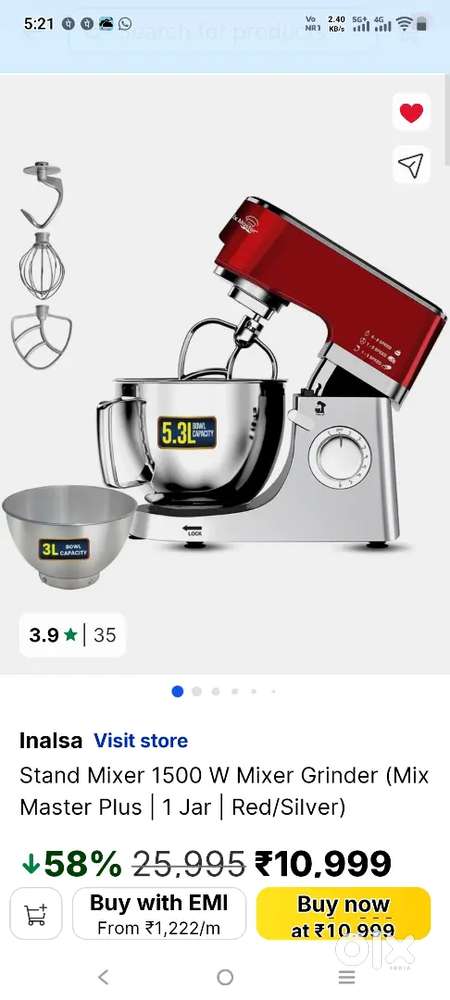Open recent apps from navigation bar

[x=346, y=976]
